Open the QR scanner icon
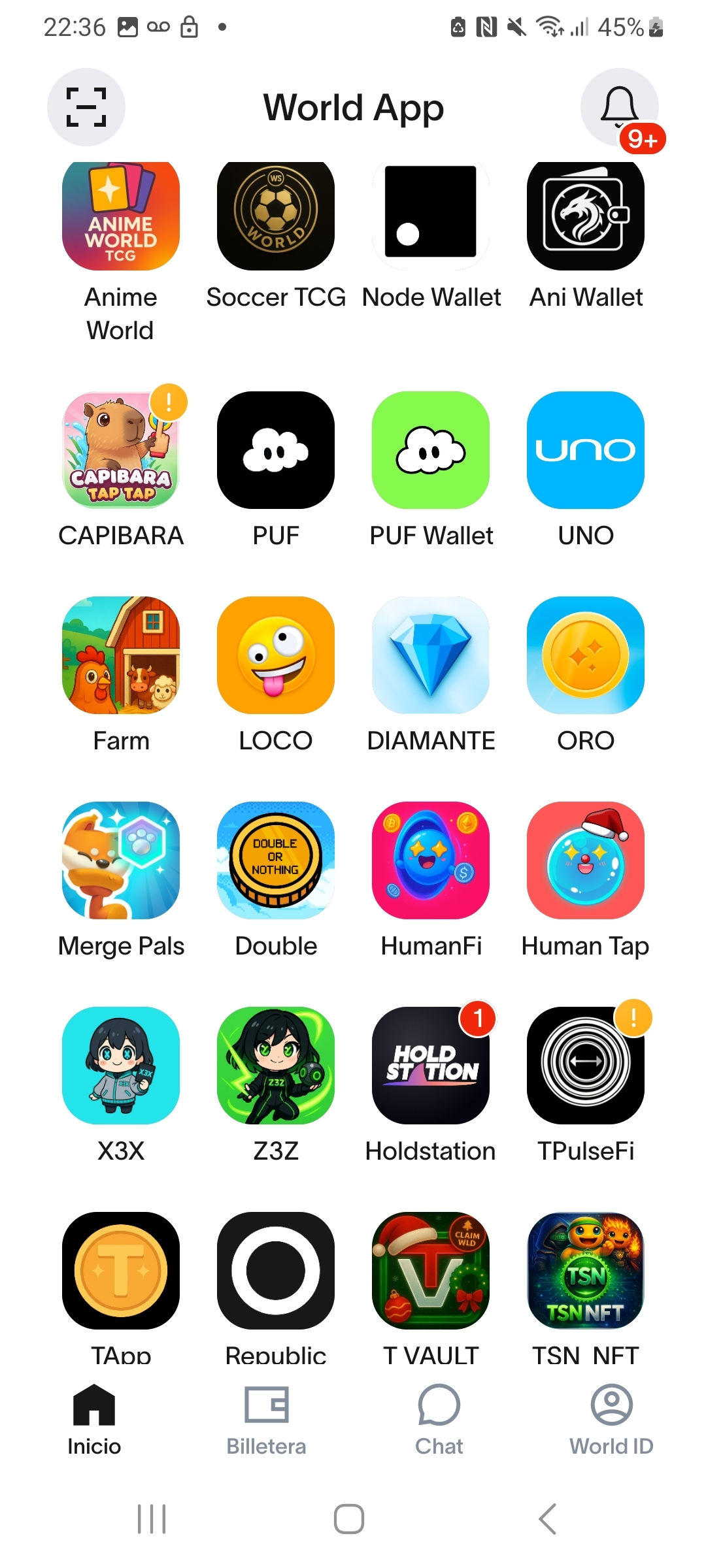The image size is (706, 1568). point(86,107)
